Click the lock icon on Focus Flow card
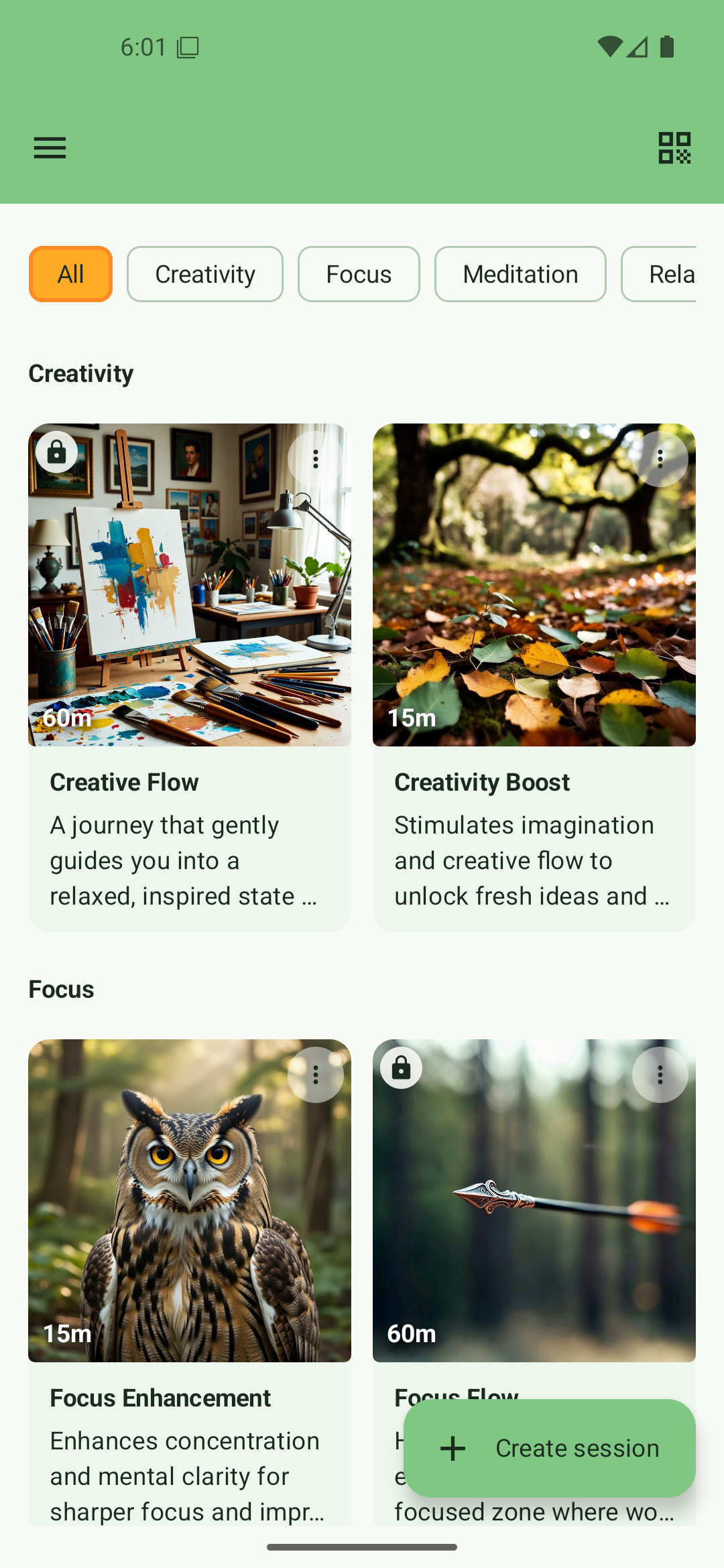Image resolution: width=724 pixels, height=1568 pixels. [400, 1067]
